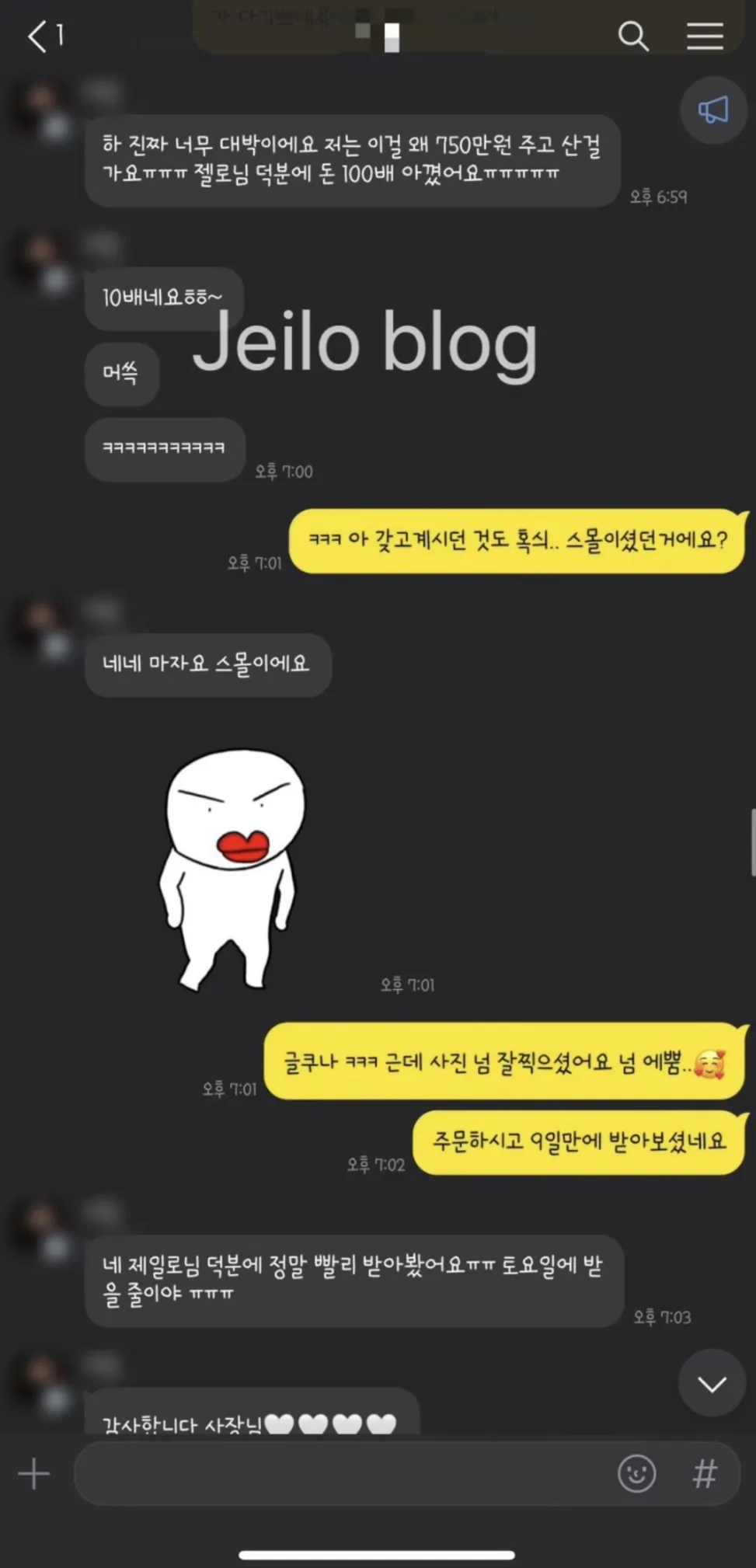Focus the message input field
The height and width of the screenshot is (1568, 756).
point(342,1473)
